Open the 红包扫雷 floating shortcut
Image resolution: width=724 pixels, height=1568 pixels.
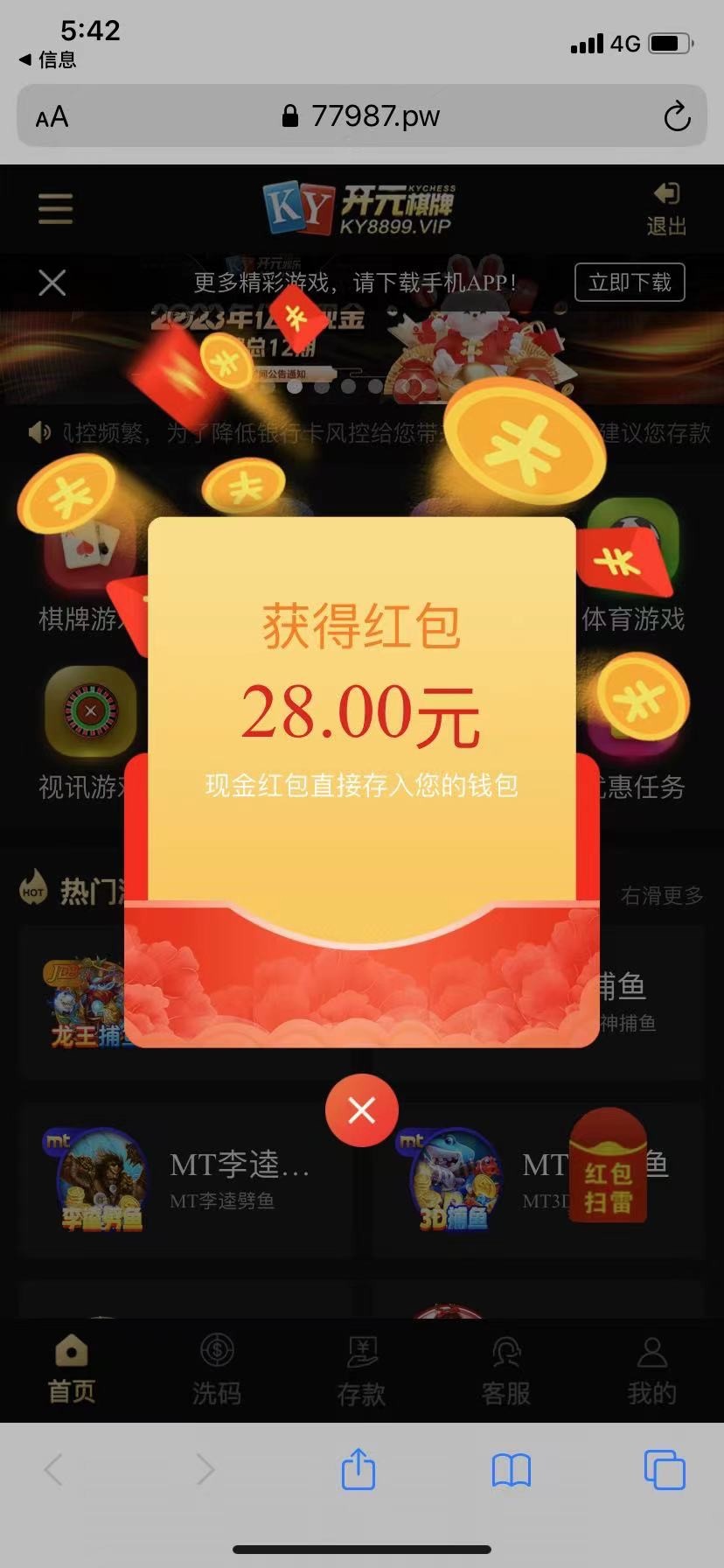608,1166
